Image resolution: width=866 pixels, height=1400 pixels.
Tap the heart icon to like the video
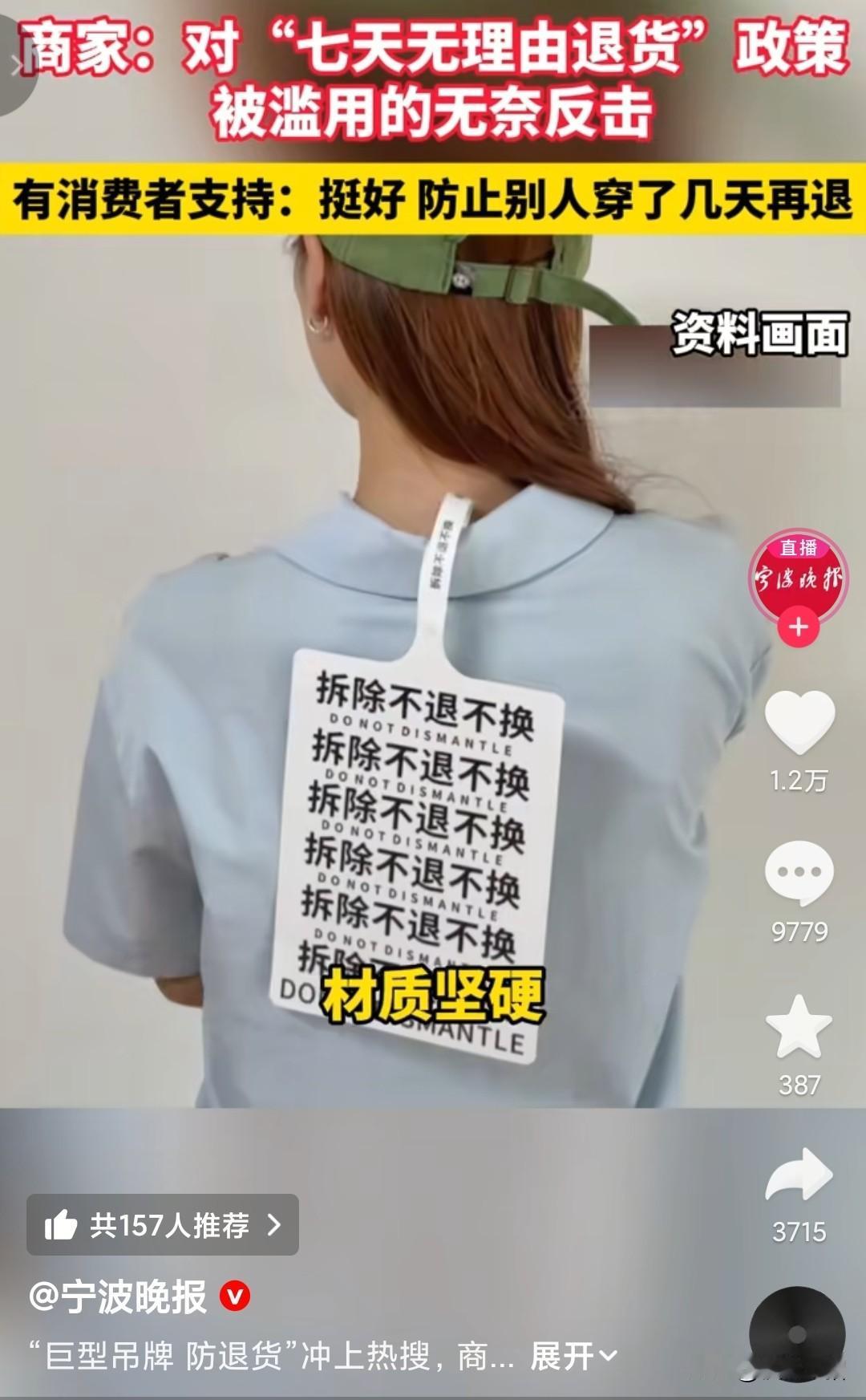pyautogui.click(x=799, y=722)
